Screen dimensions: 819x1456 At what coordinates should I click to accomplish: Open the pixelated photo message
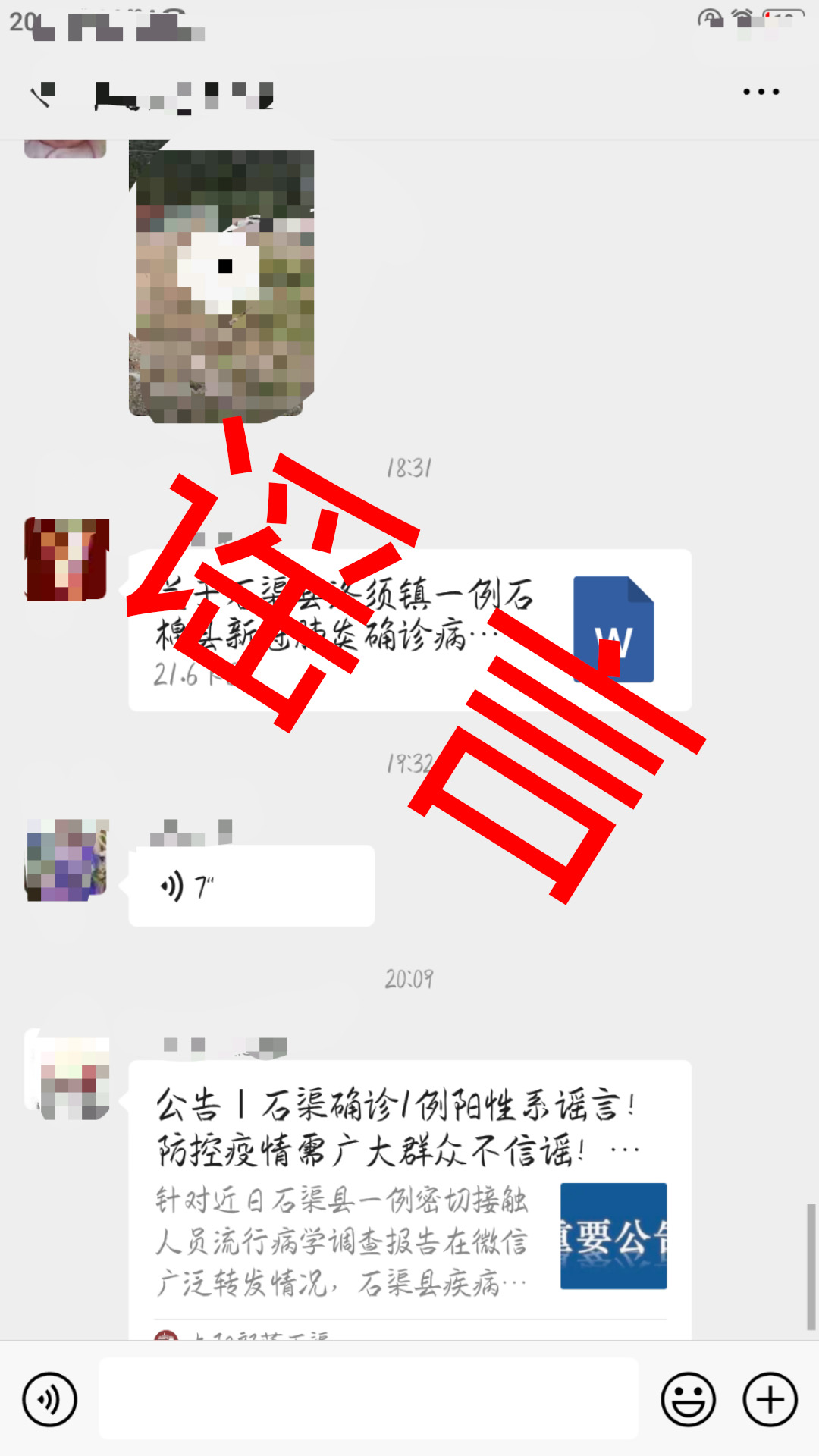coord(221,284)
